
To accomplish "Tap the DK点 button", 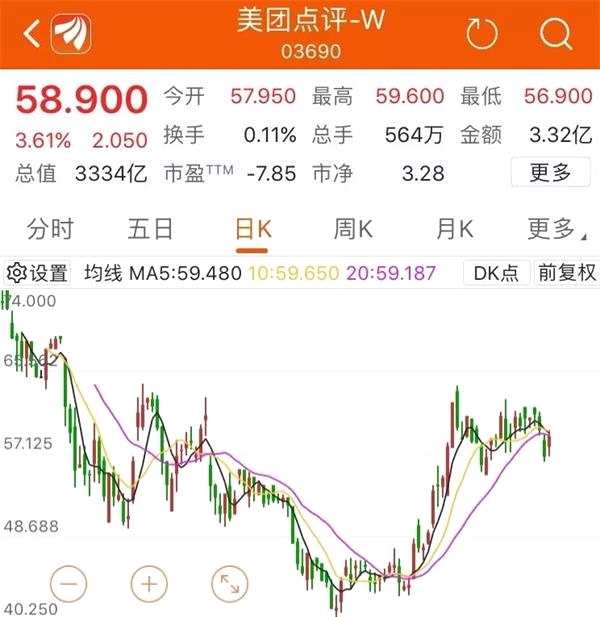I will (495, 273).
